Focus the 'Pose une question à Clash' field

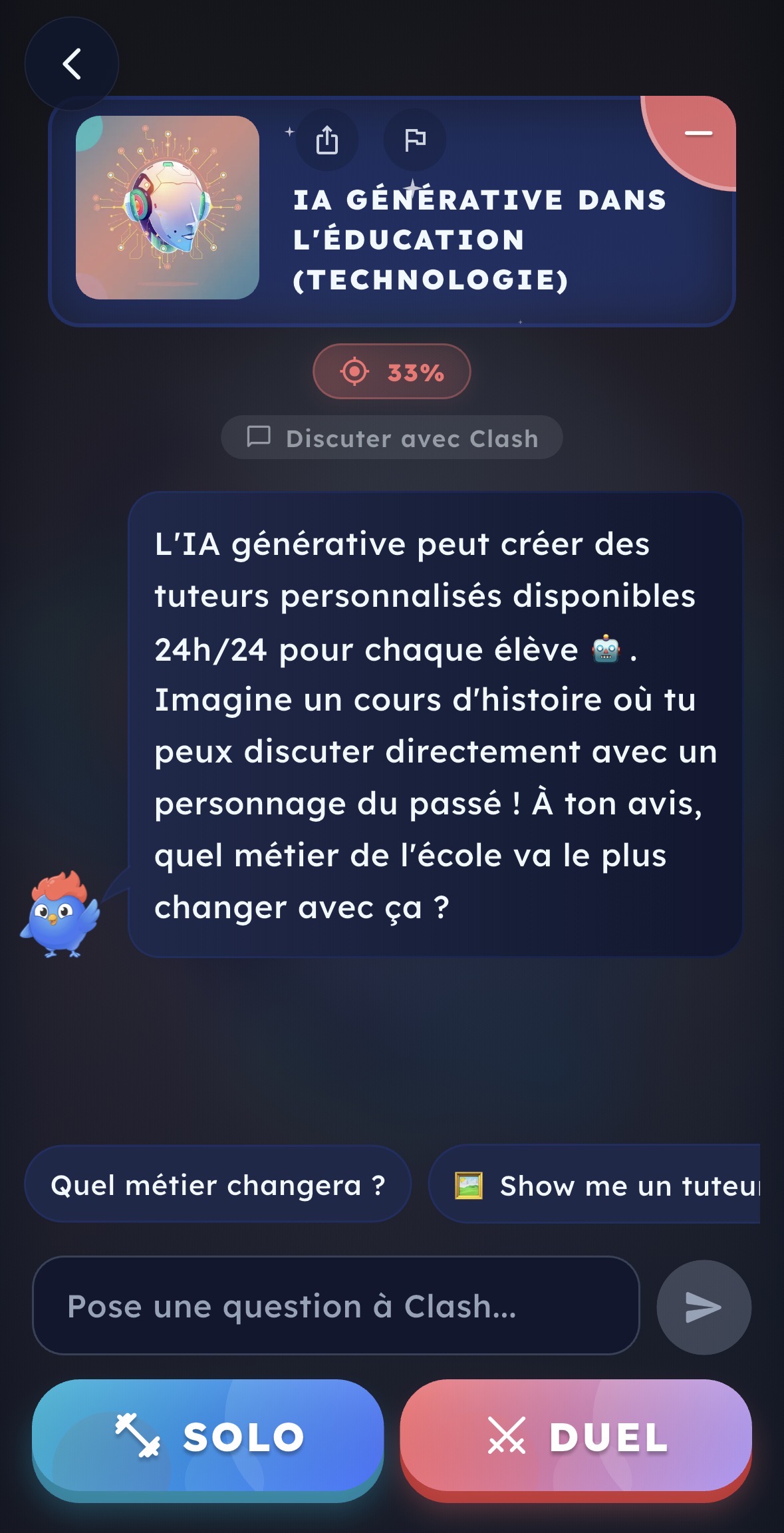[336, 1305]
